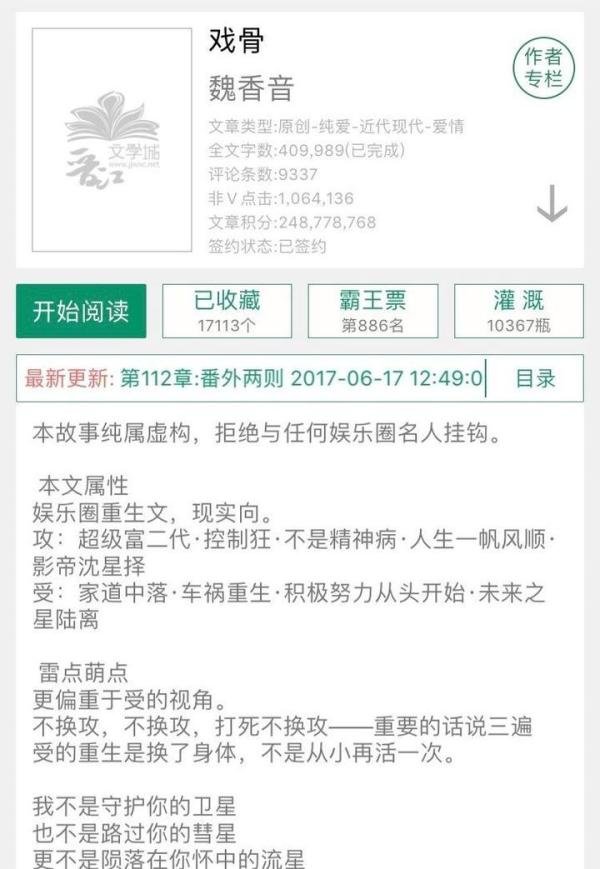This screenshot has width=600, height=869.
Task: Tap the 已收藏 bookmark button
Action: click(x=227, y=311)
